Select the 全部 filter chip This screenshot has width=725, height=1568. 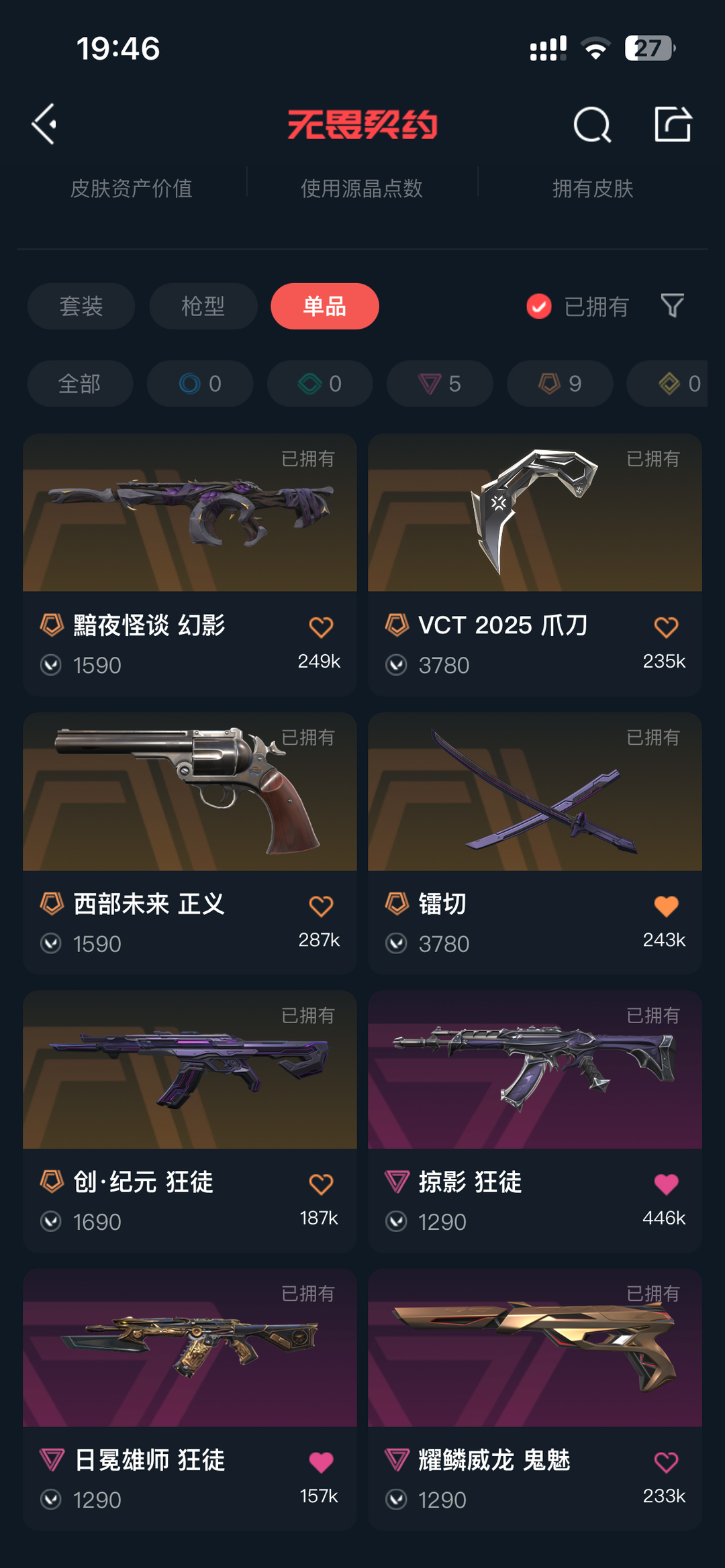click(x=79, y=384)
